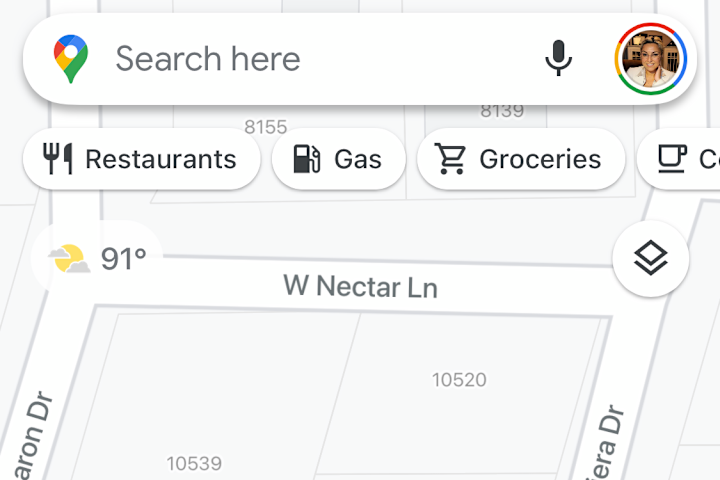
Task: Open the account profile picture
Action: click(x=650, y=59)
